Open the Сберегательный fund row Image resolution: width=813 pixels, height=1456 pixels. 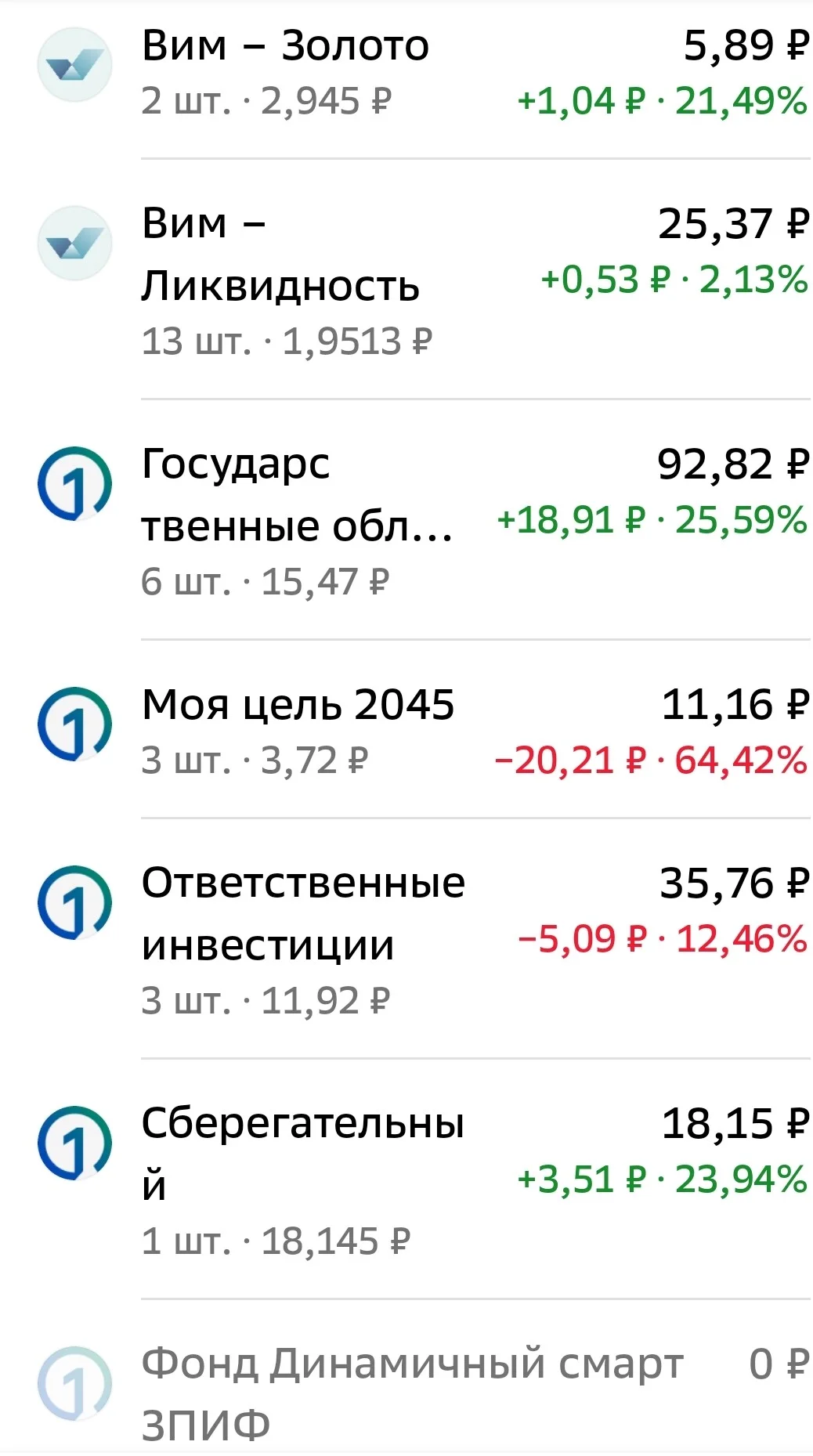pos(406,1180)
